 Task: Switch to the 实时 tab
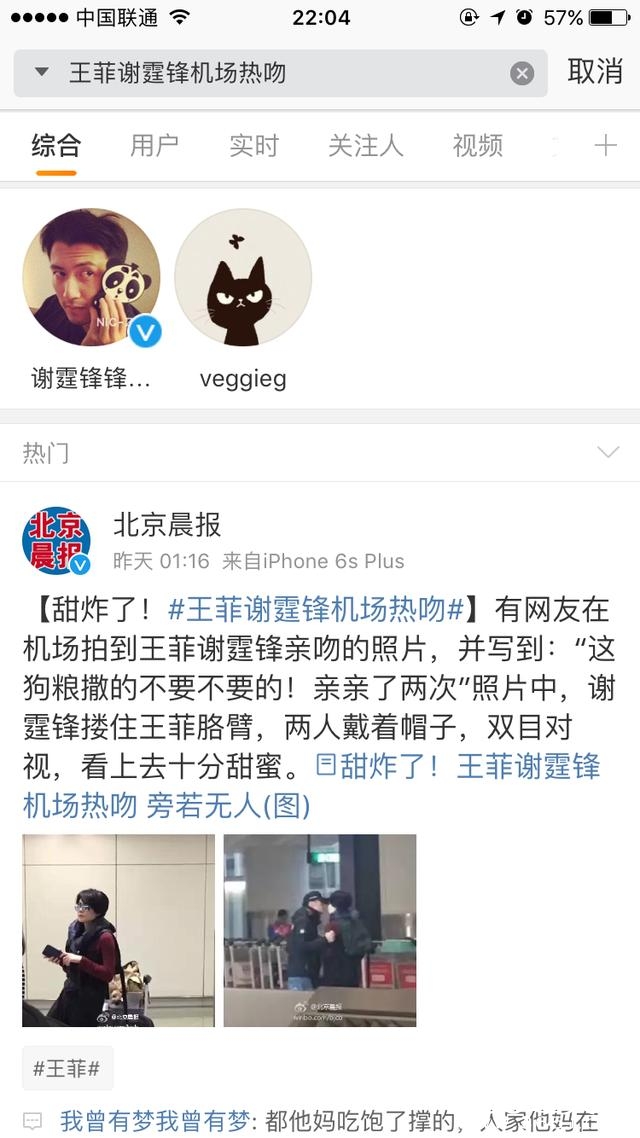pos(253,146)
